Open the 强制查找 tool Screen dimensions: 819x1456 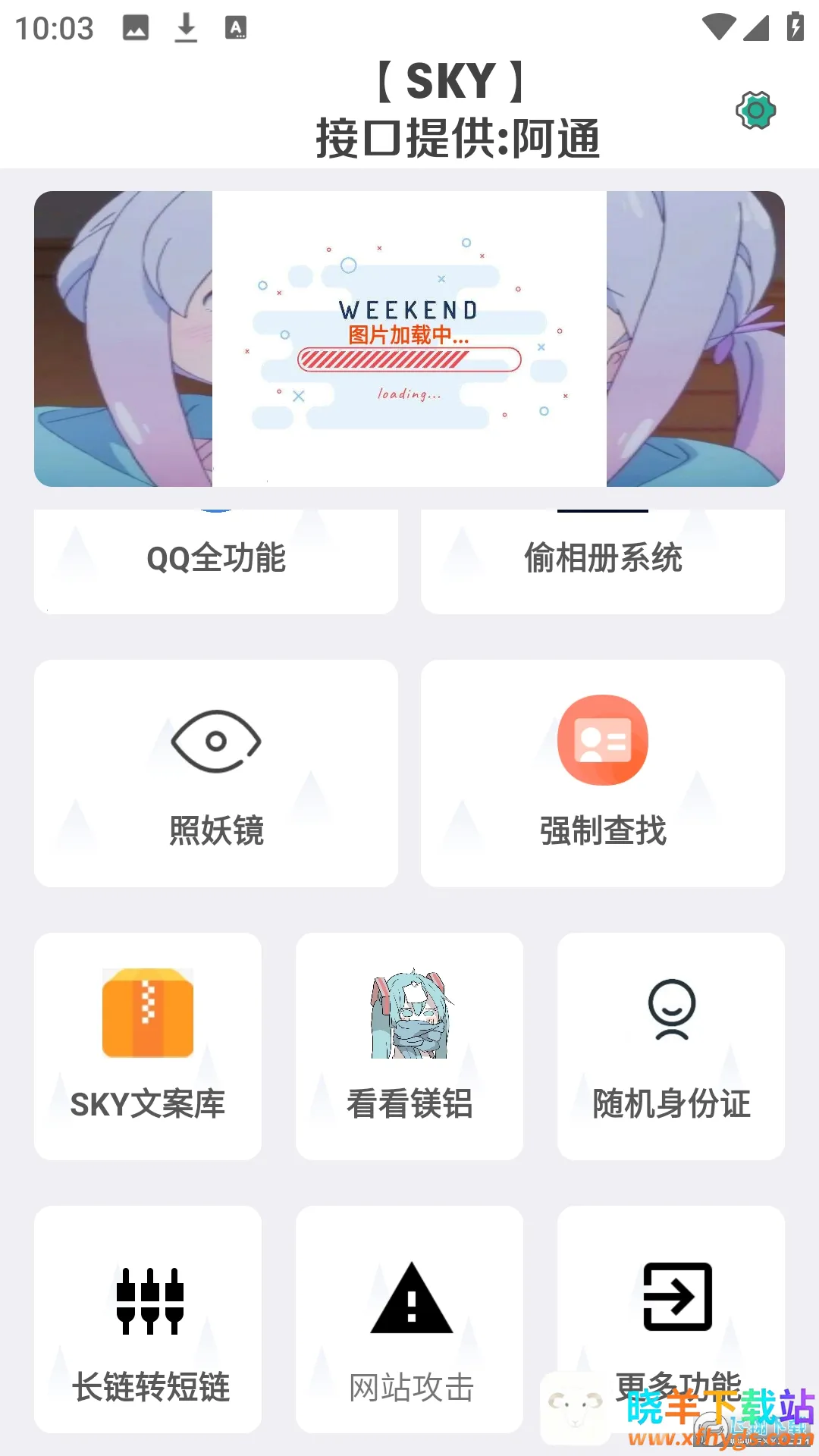click(603, 773)
